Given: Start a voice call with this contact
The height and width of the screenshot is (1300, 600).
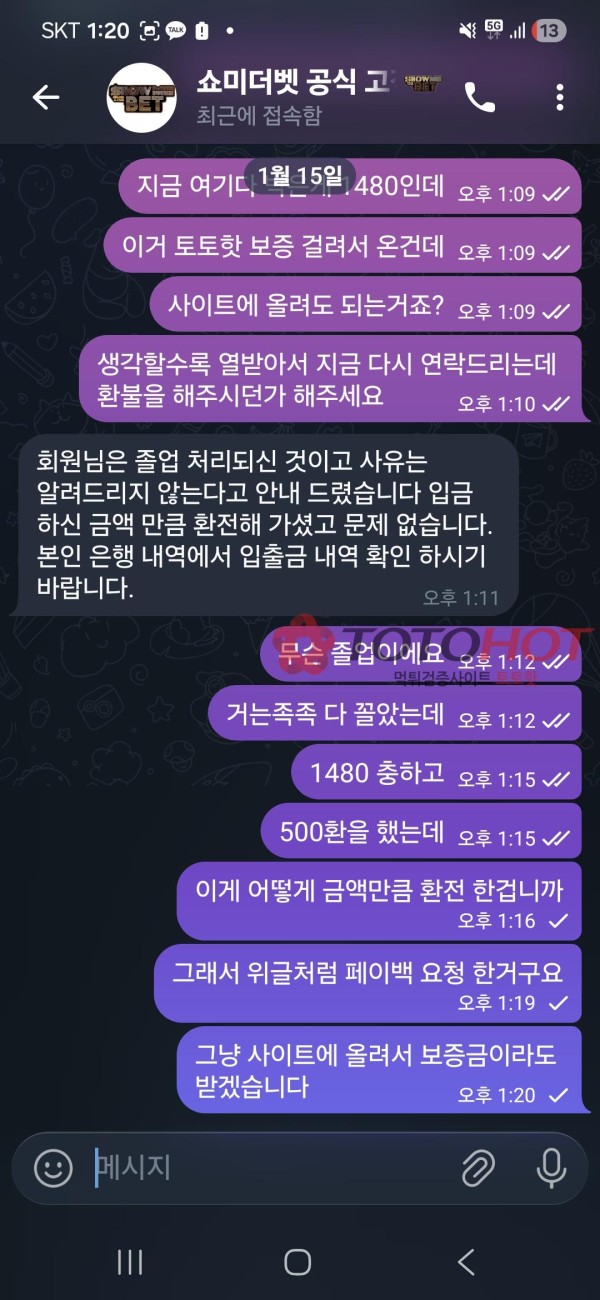Looking at the screenshot, I should (x=480, y=97).
